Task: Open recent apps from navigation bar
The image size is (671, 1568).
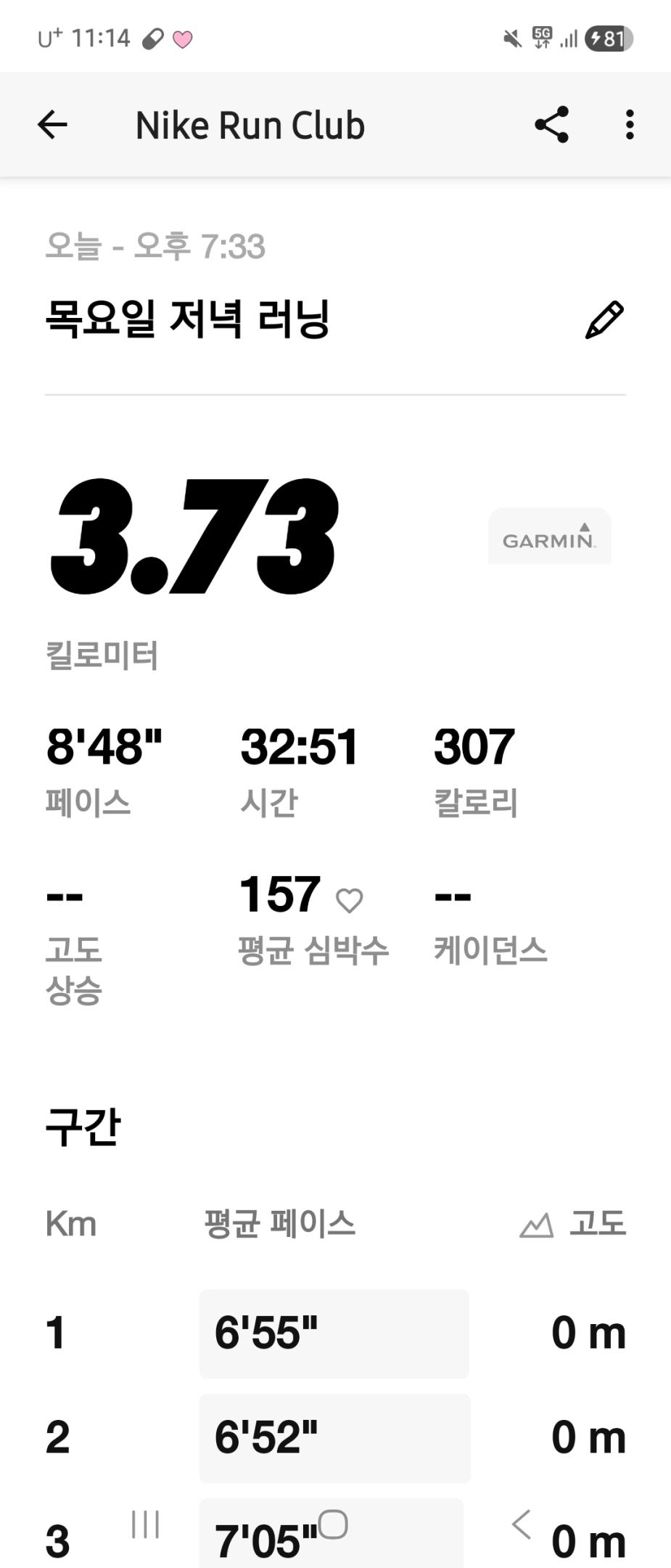Action: coord(145,1524)
